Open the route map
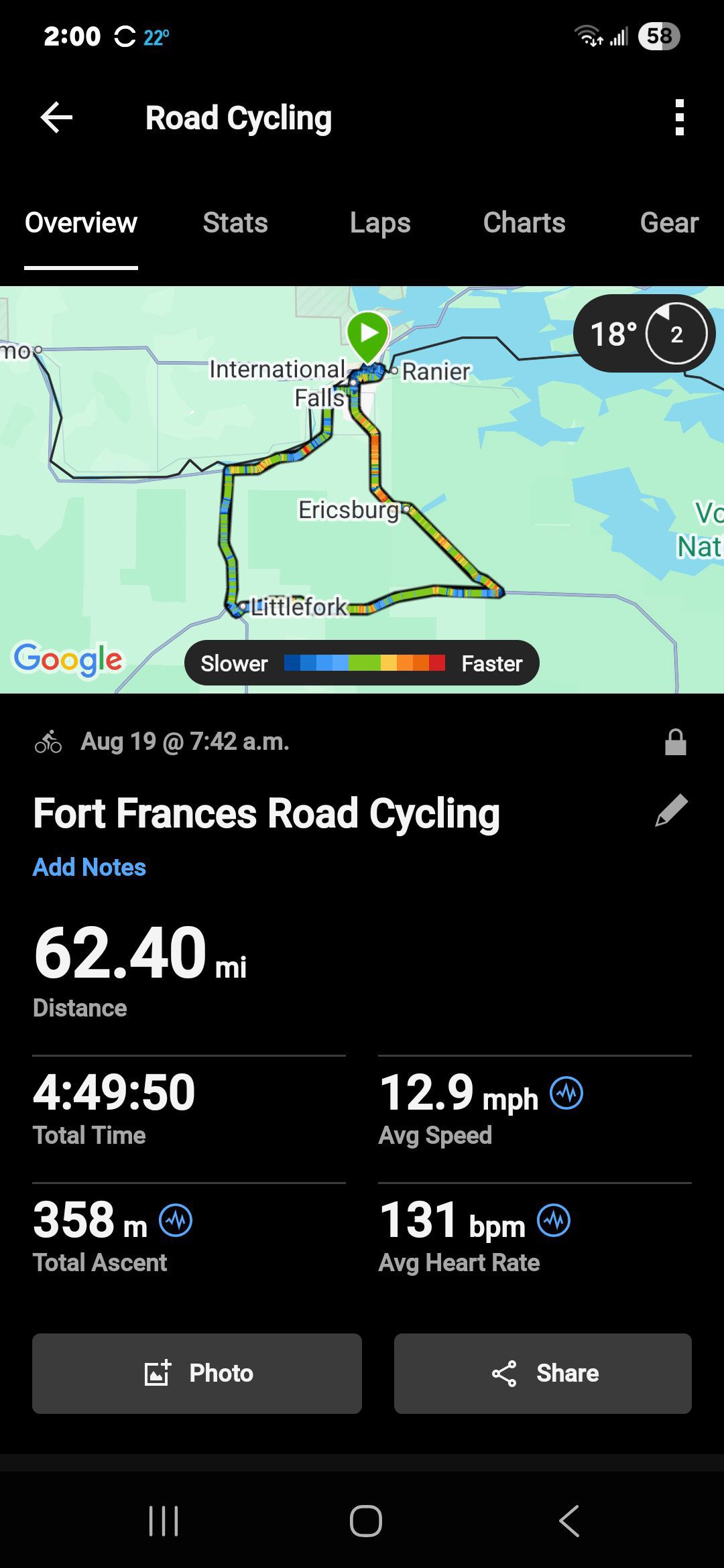The height and width of the screenshot is (1568, 724). (x=362, y=489)
